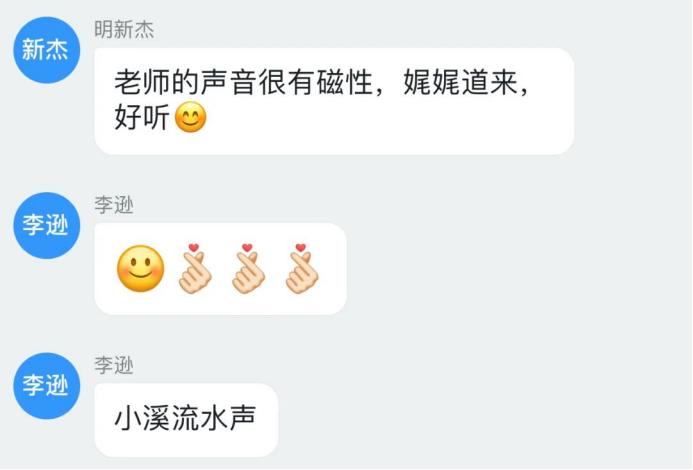The height and width of the screenshot is (470, 693).
Task: Tap 李逊's avatar beside the 小溪流水声 message
Action: (46, 385)
